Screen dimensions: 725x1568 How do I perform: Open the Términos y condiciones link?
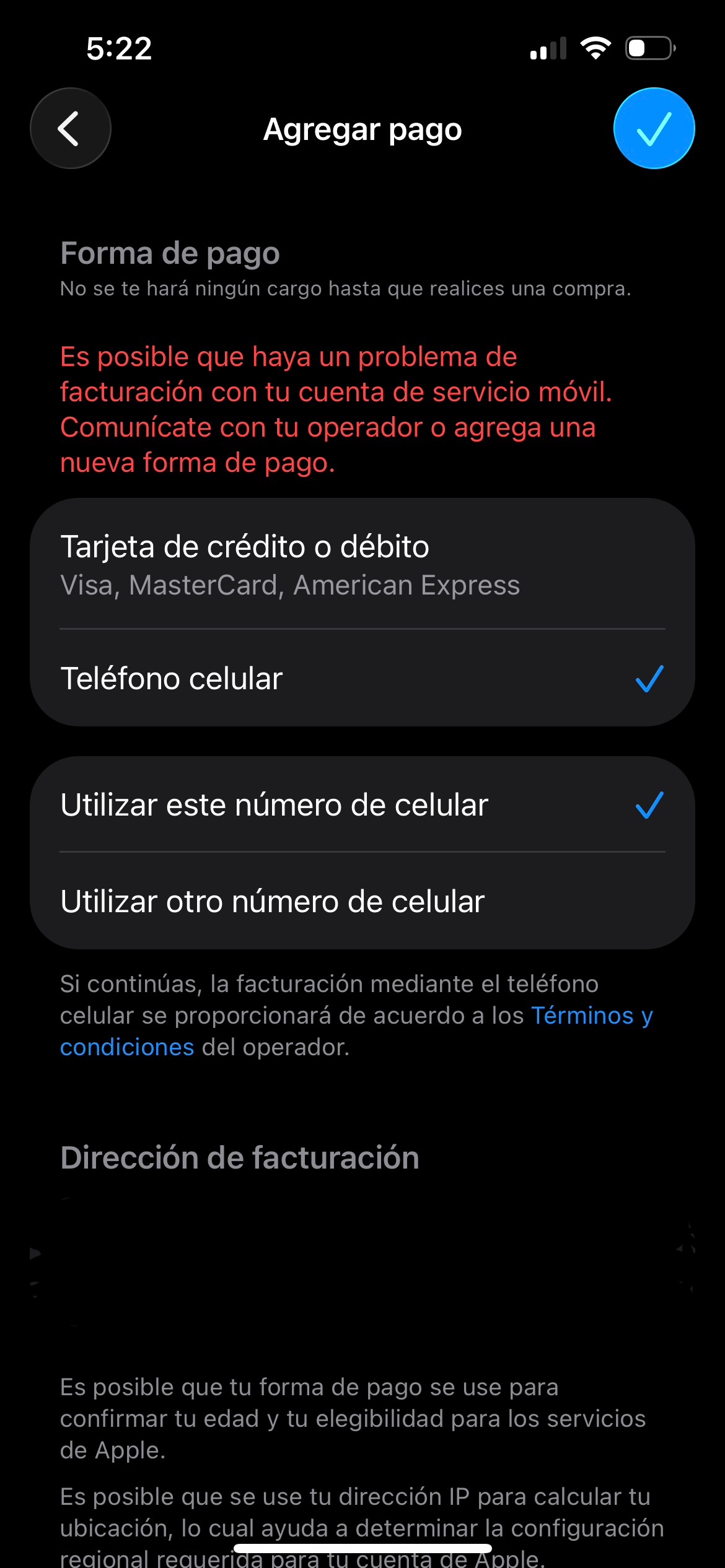(x=591, y=1016)
